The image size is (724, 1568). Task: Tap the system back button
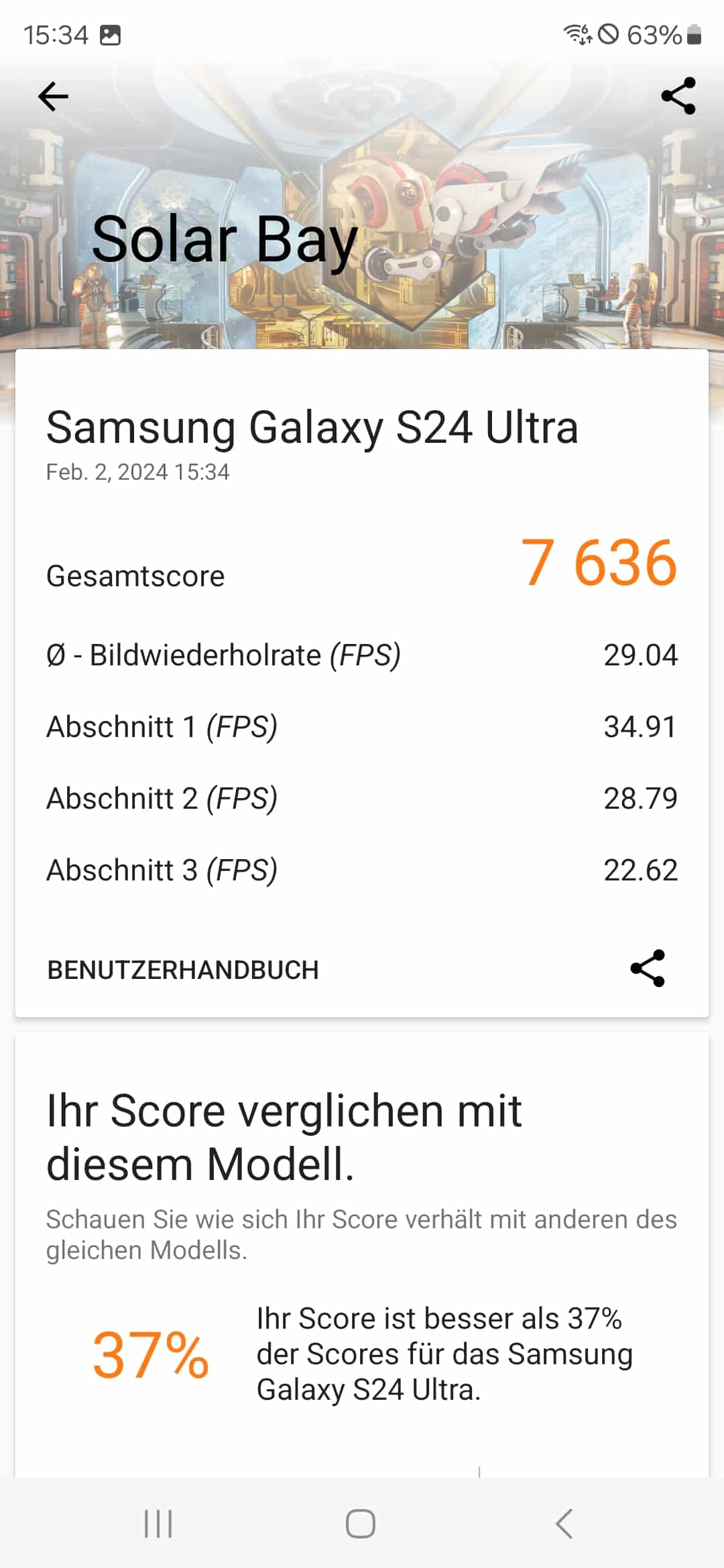coord(564,1524)
